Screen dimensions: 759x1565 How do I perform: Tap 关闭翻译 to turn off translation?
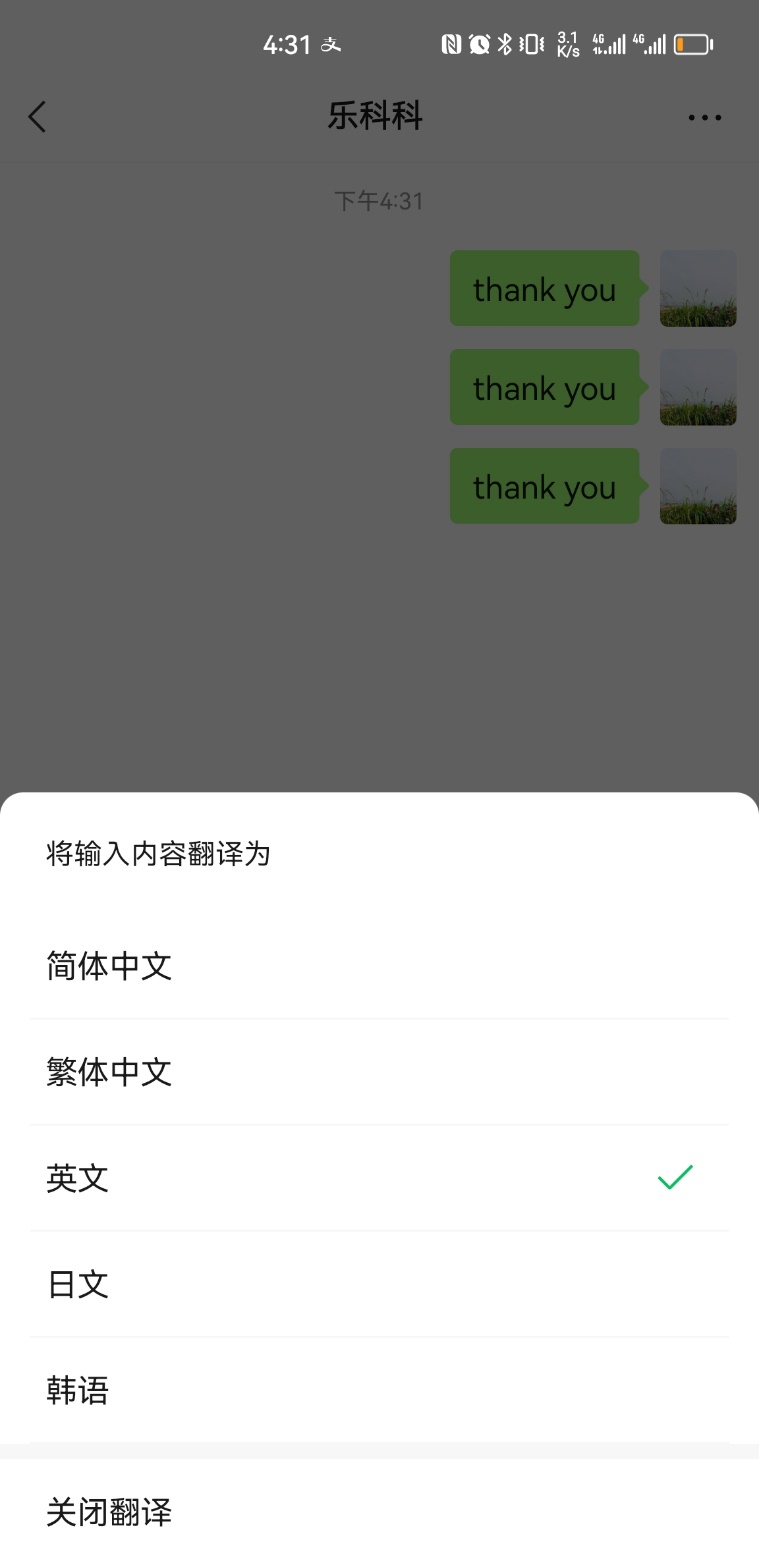pyautogui.click(x=379, y=1511)
